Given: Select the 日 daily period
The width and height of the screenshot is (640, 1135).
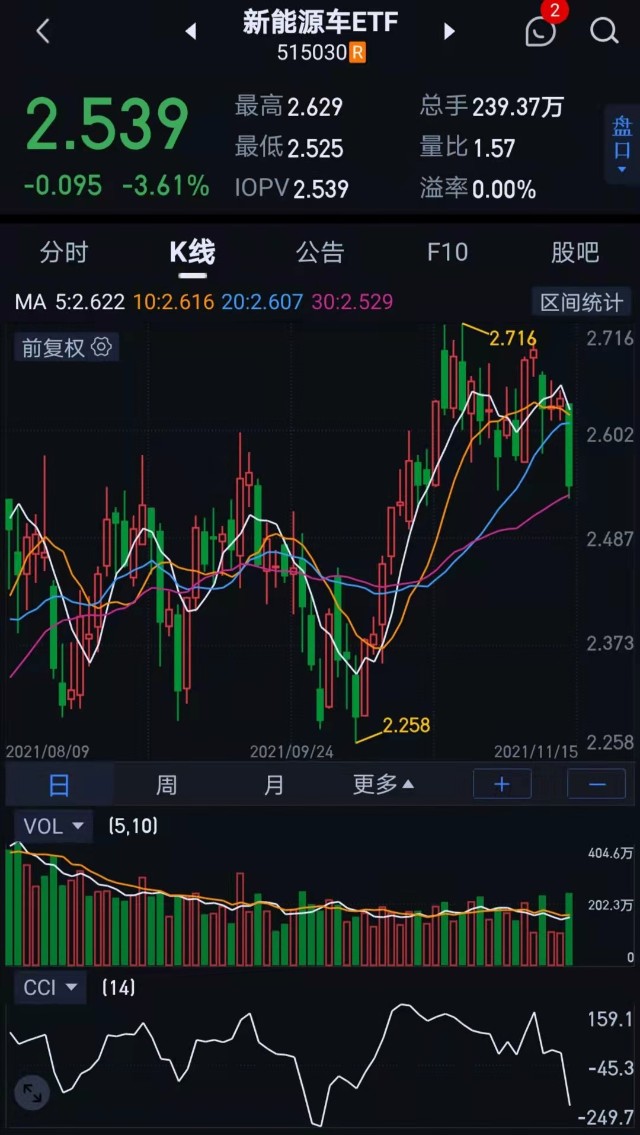Looking at the screenshot, I should (59, 784).
